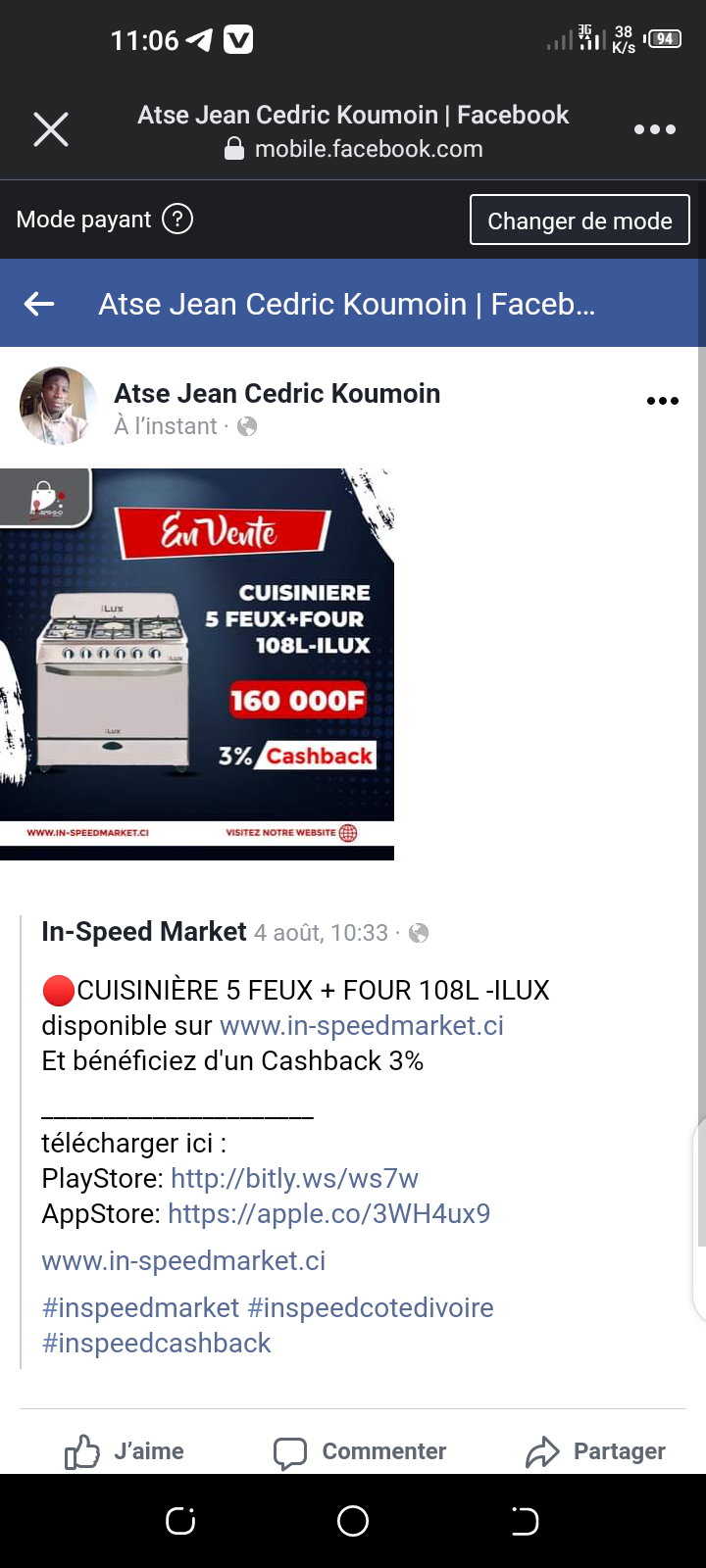Share the post via Partager
The height and width of the screenshot is (1568, 706).
point(595,1451)
